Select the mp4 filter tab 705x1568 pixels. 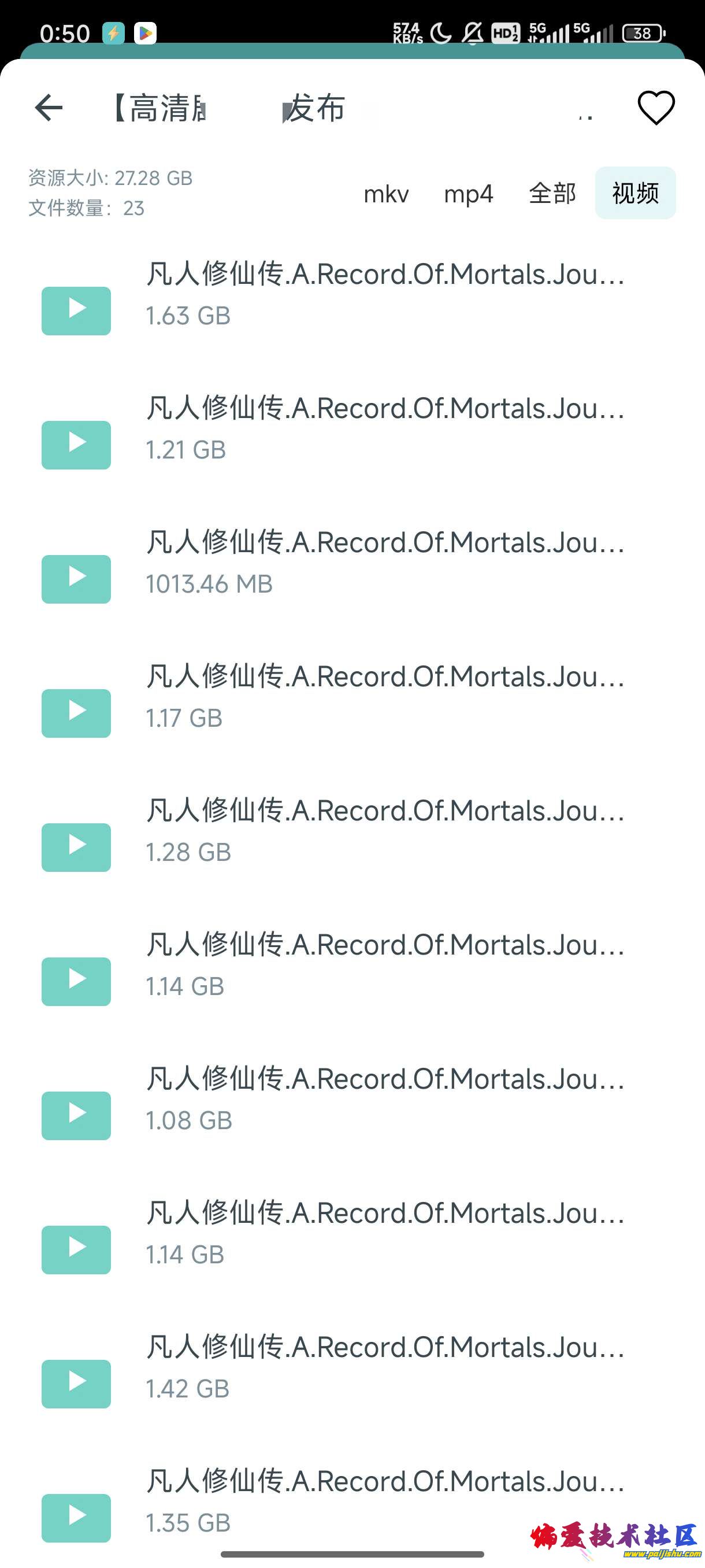pos(469,194)
